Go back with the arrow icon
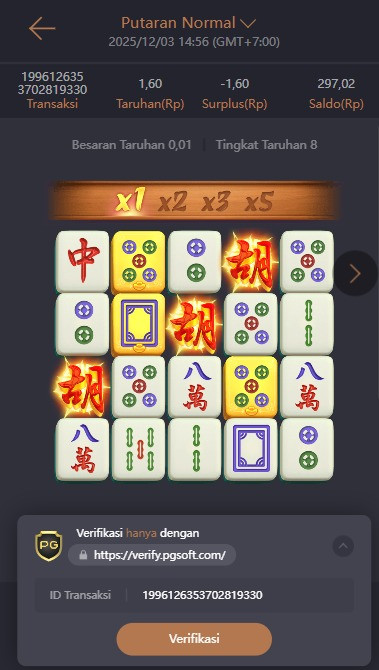The width and height of the screenshot is (379, 670). coord(42,28)
